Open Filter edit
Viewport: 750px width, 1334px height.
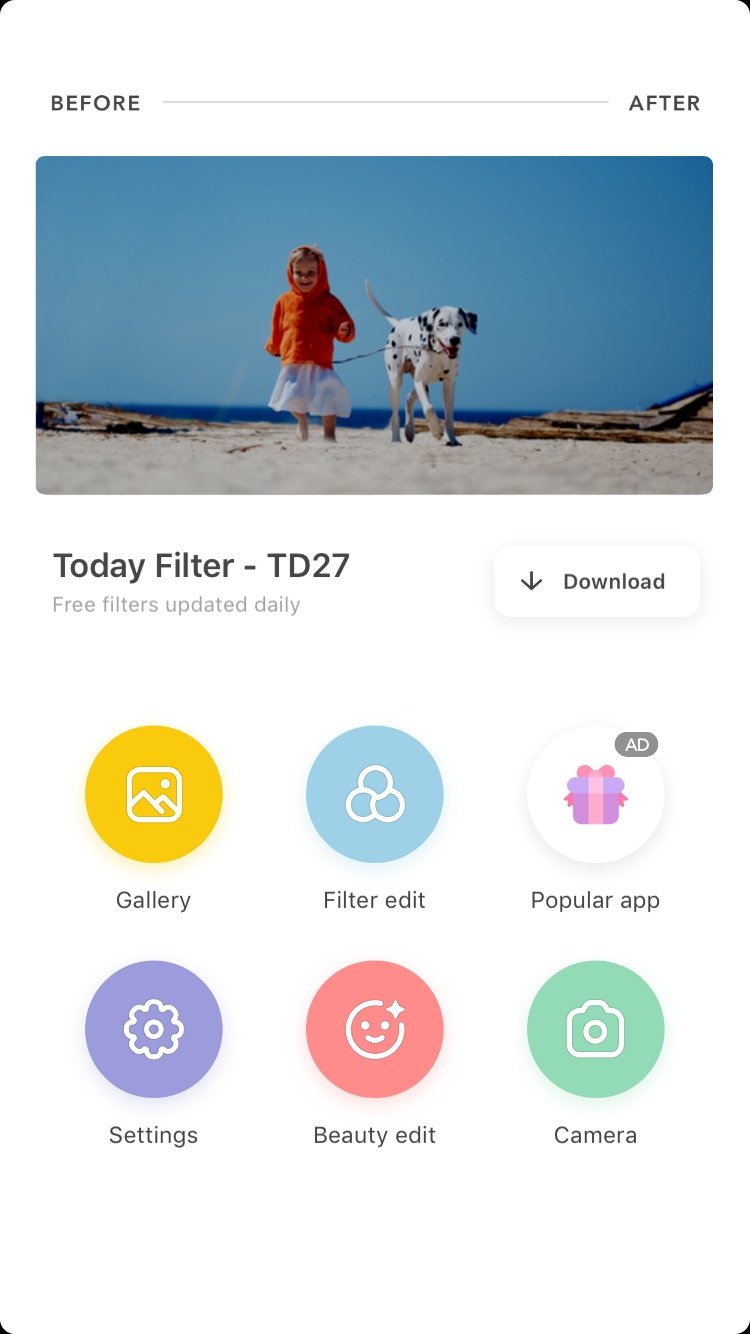coord(375,794)
